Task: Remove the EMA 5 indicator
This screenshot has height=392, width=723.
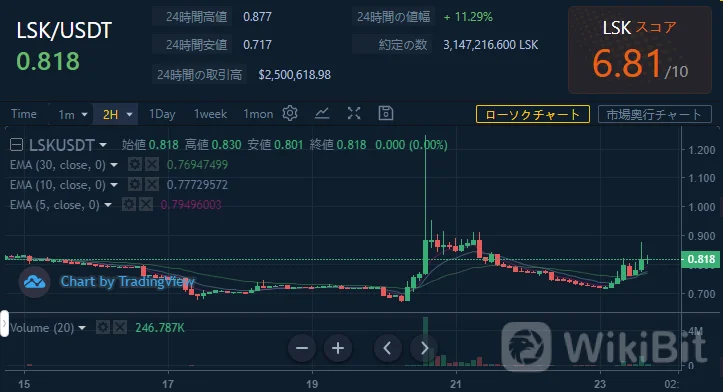Action: [146, 204]
